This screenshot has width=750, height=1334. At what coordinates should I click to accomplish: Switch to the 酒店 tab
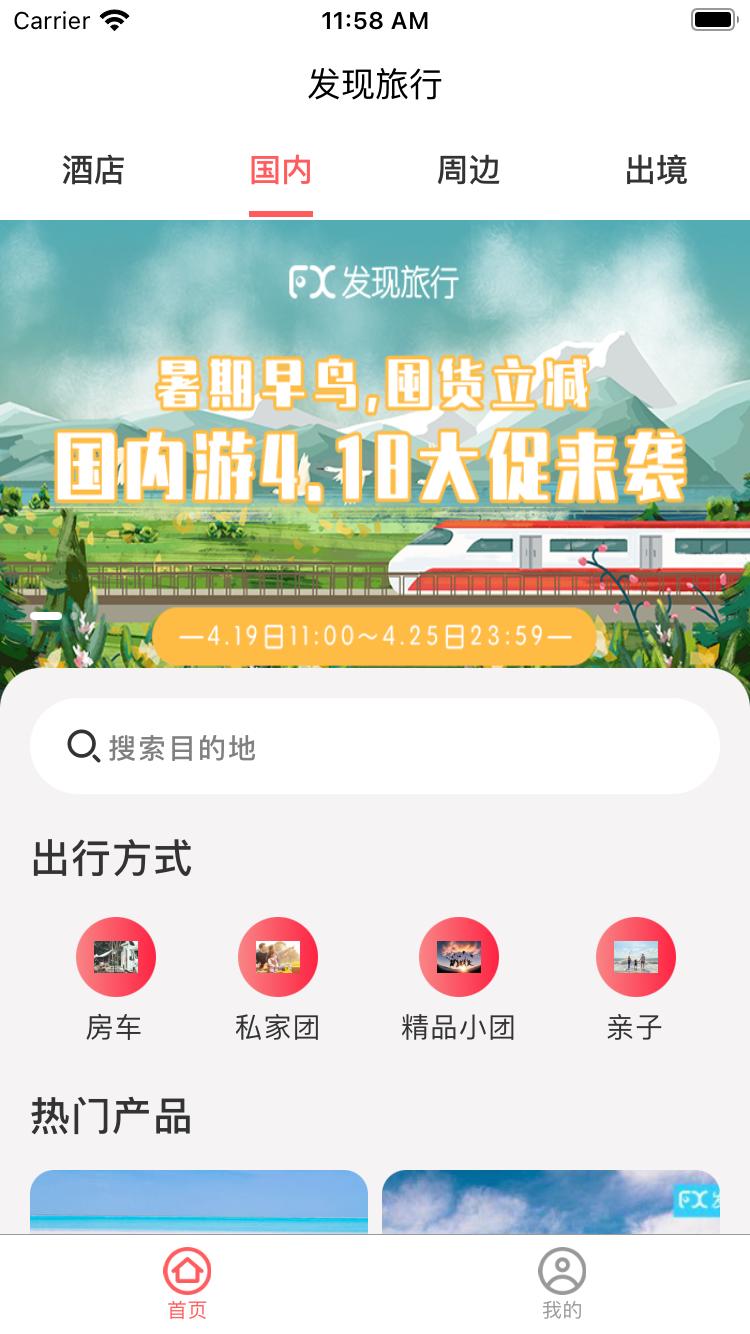[x=93, y=172]
